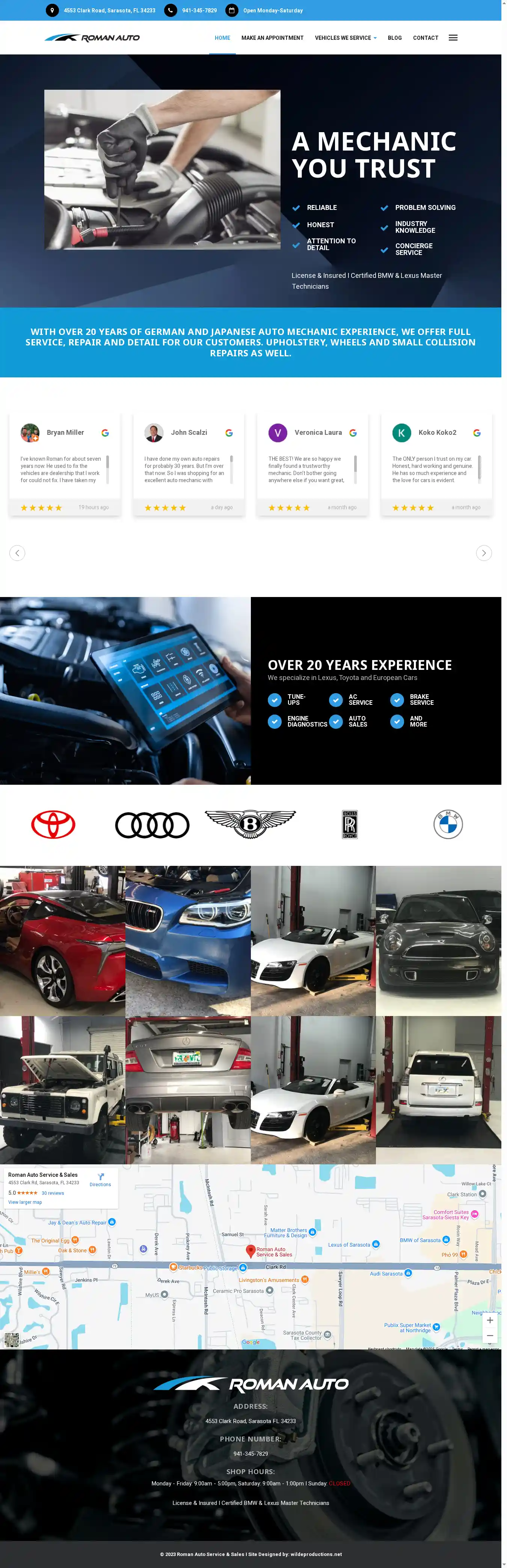Viewport: 507px width, 1568px height.
Task: Open Make an Appointment page
Action: click(x=272, y=38)
